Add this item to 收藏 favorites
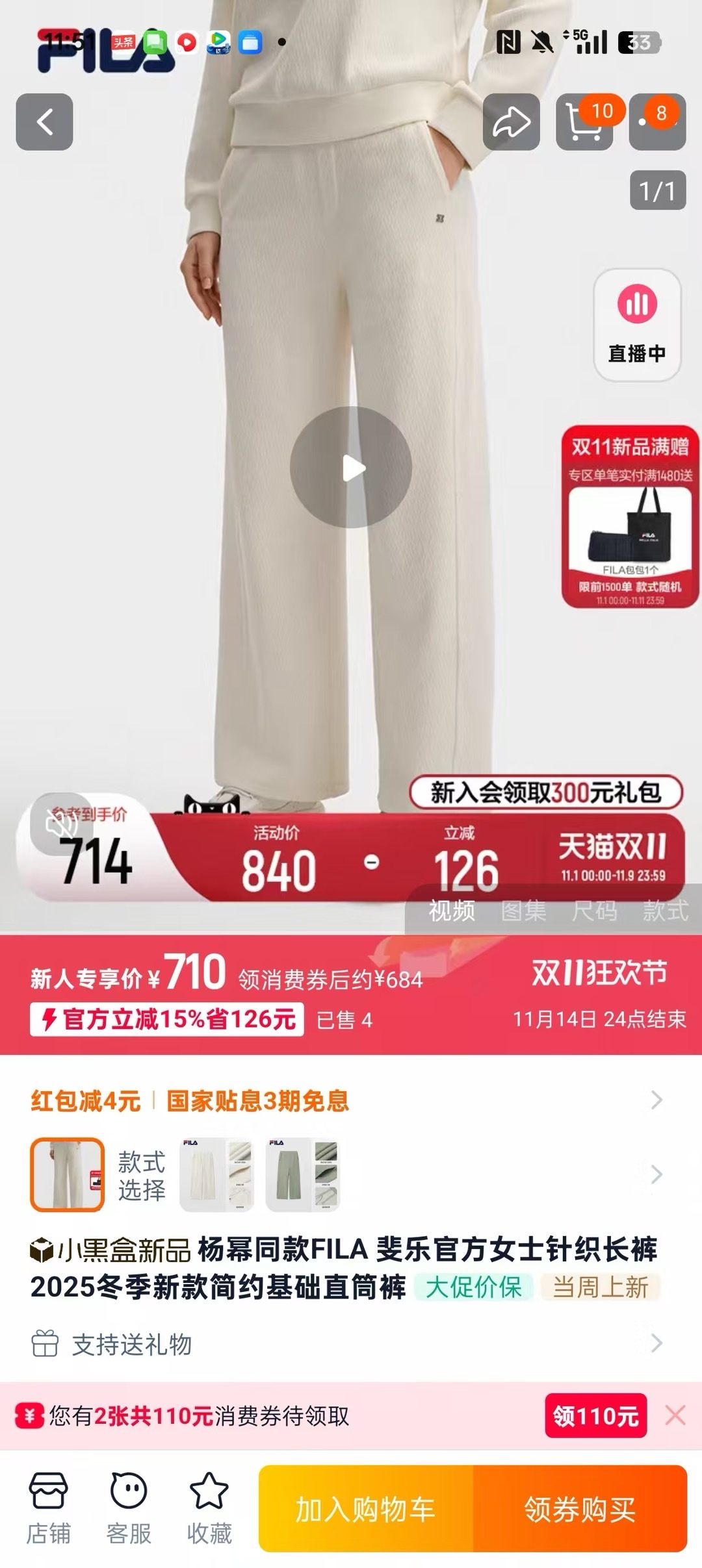This screenshot has height=1568, width=702. (209, 1508)
